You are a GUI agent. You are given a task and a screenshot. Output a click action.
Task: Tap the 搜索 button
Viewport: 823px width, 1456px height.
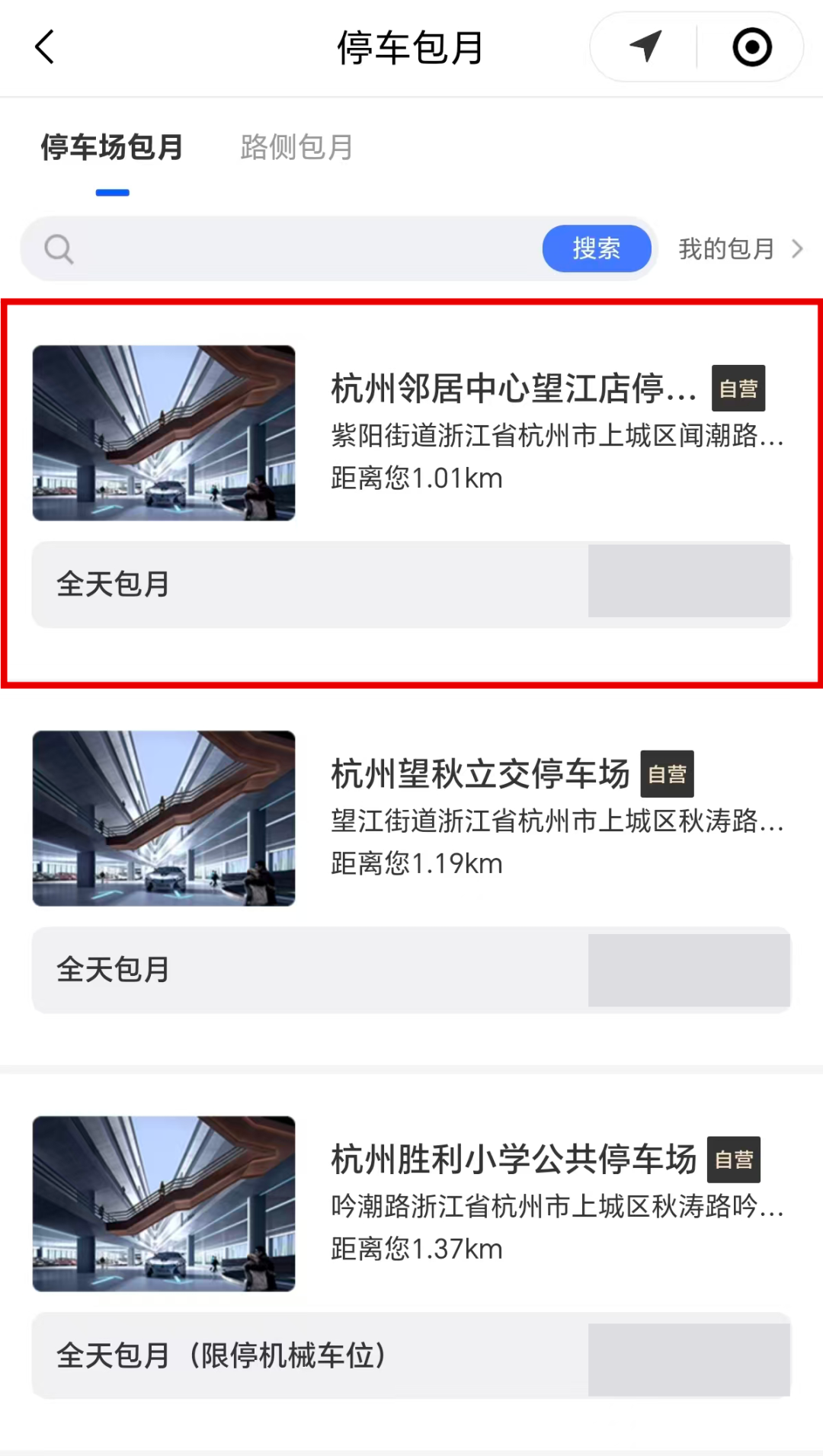[597, 248]
